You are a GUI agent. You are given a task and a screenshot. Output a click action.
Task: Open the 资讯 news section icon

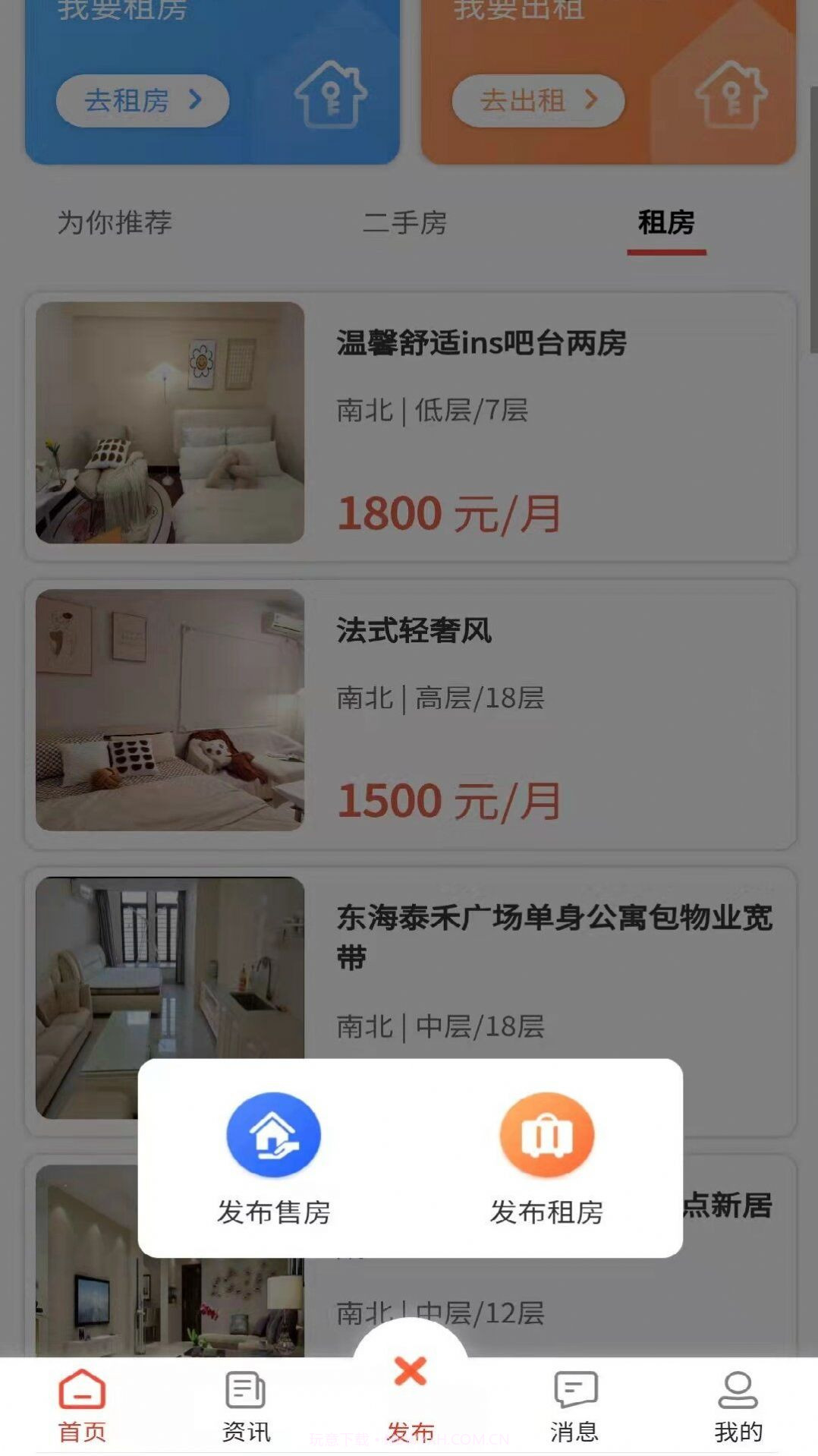244,1389
